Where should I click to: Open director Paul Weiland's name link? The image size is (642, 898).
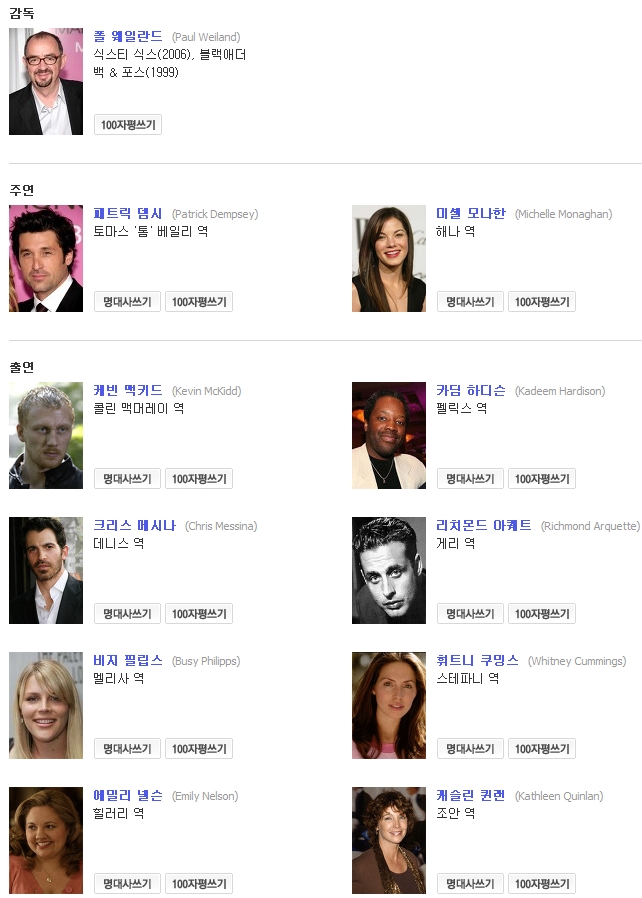pos(128,37)
